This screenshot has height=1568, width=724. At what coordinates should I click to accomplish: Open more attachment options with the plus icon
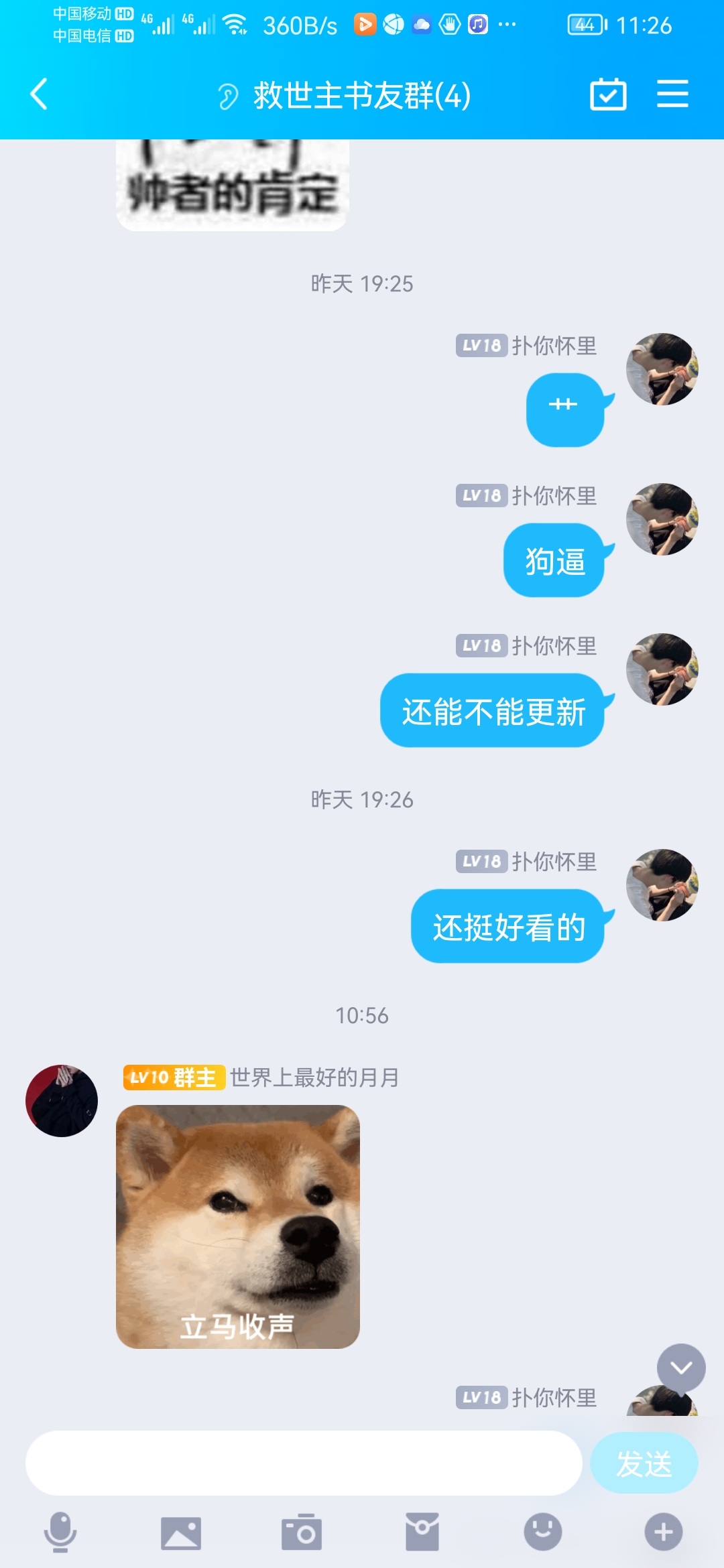click(x=664, y=1532)
